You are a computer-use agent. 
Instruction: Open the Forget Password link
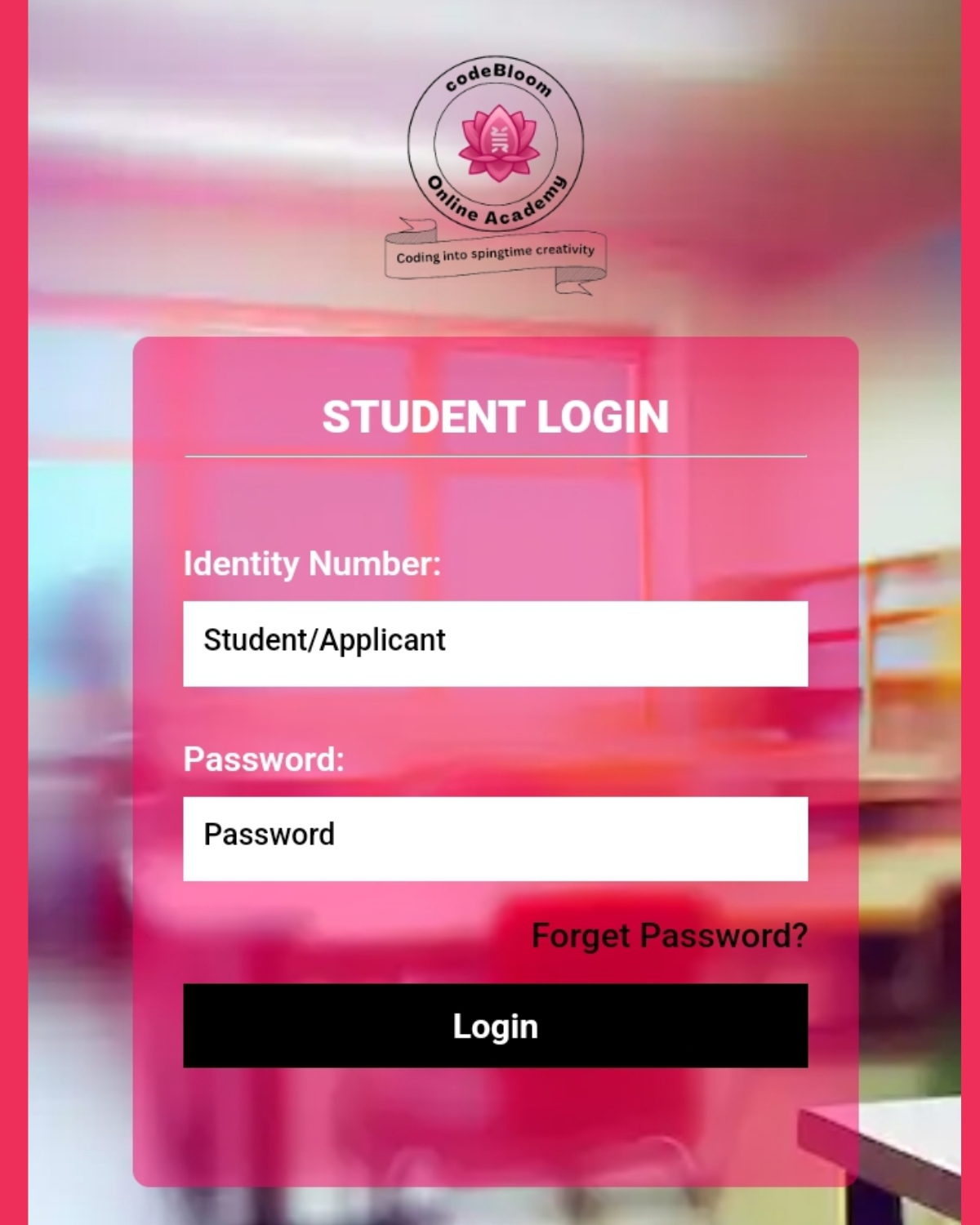[669, 936]
